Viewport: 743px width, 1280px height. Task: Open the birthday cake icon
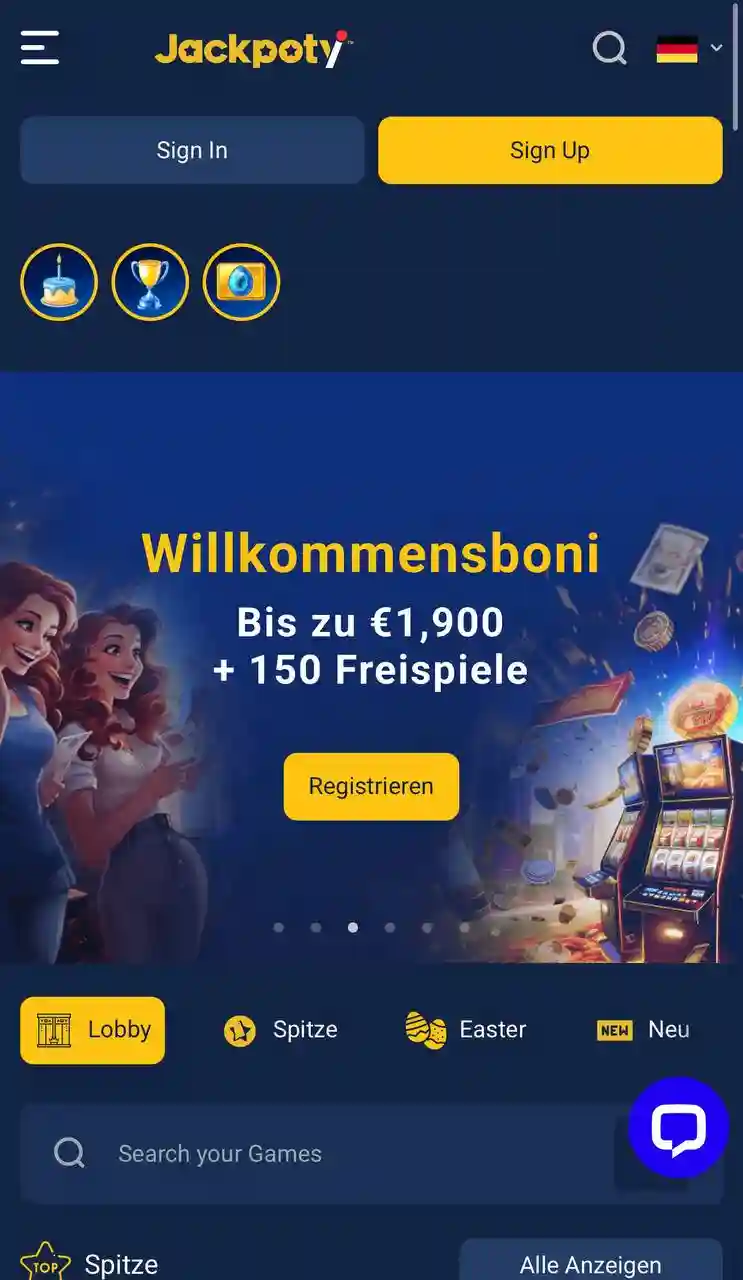point(59,282)
